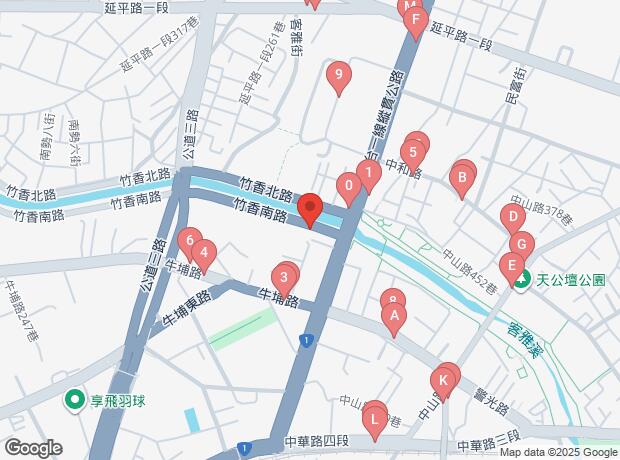This screenshot has width=620, height=460.
Task: Open the map pin labeled E
Action: tap(512, 267)
